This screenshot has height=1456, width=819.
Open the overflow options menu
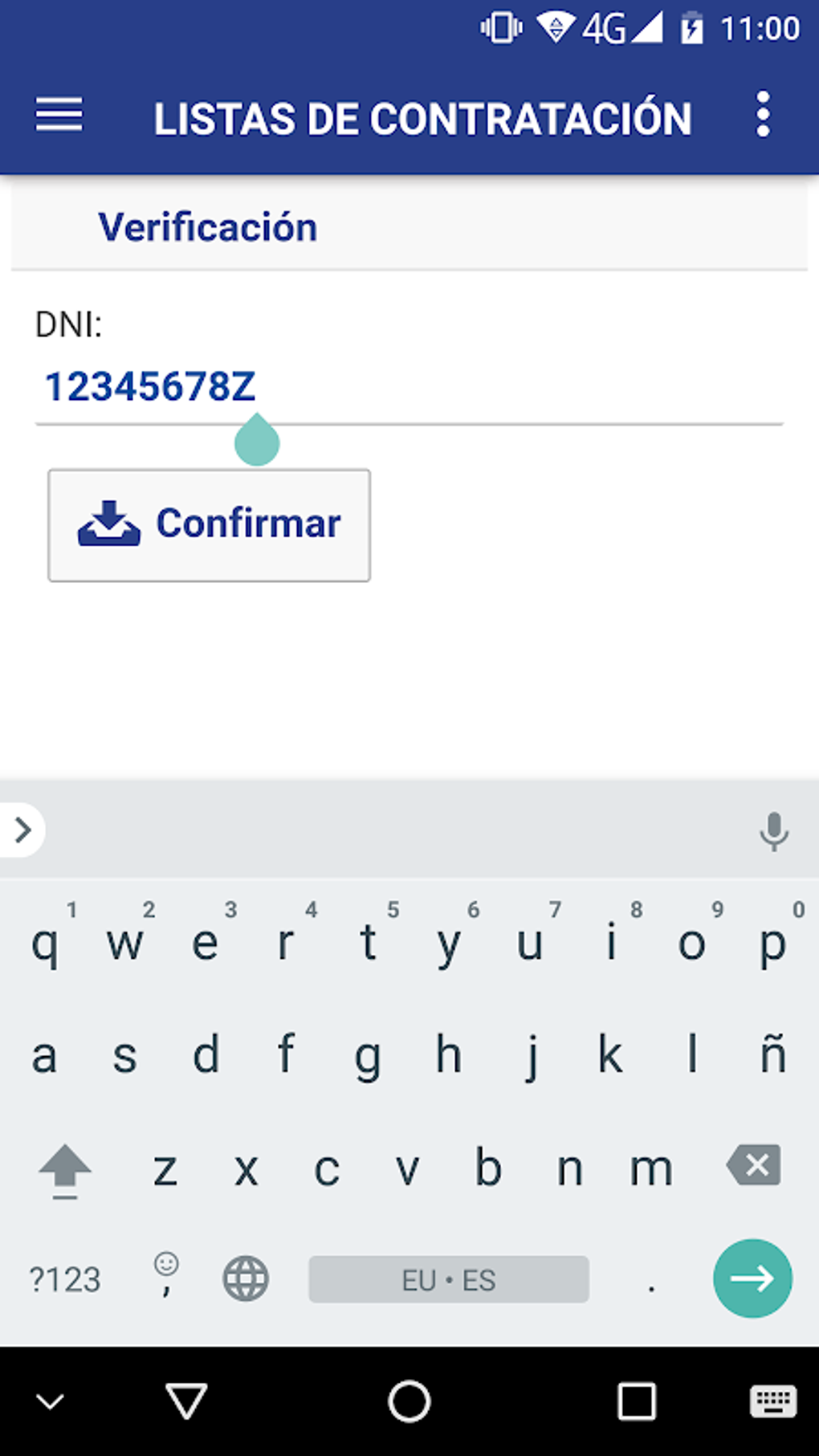[762, 115]
